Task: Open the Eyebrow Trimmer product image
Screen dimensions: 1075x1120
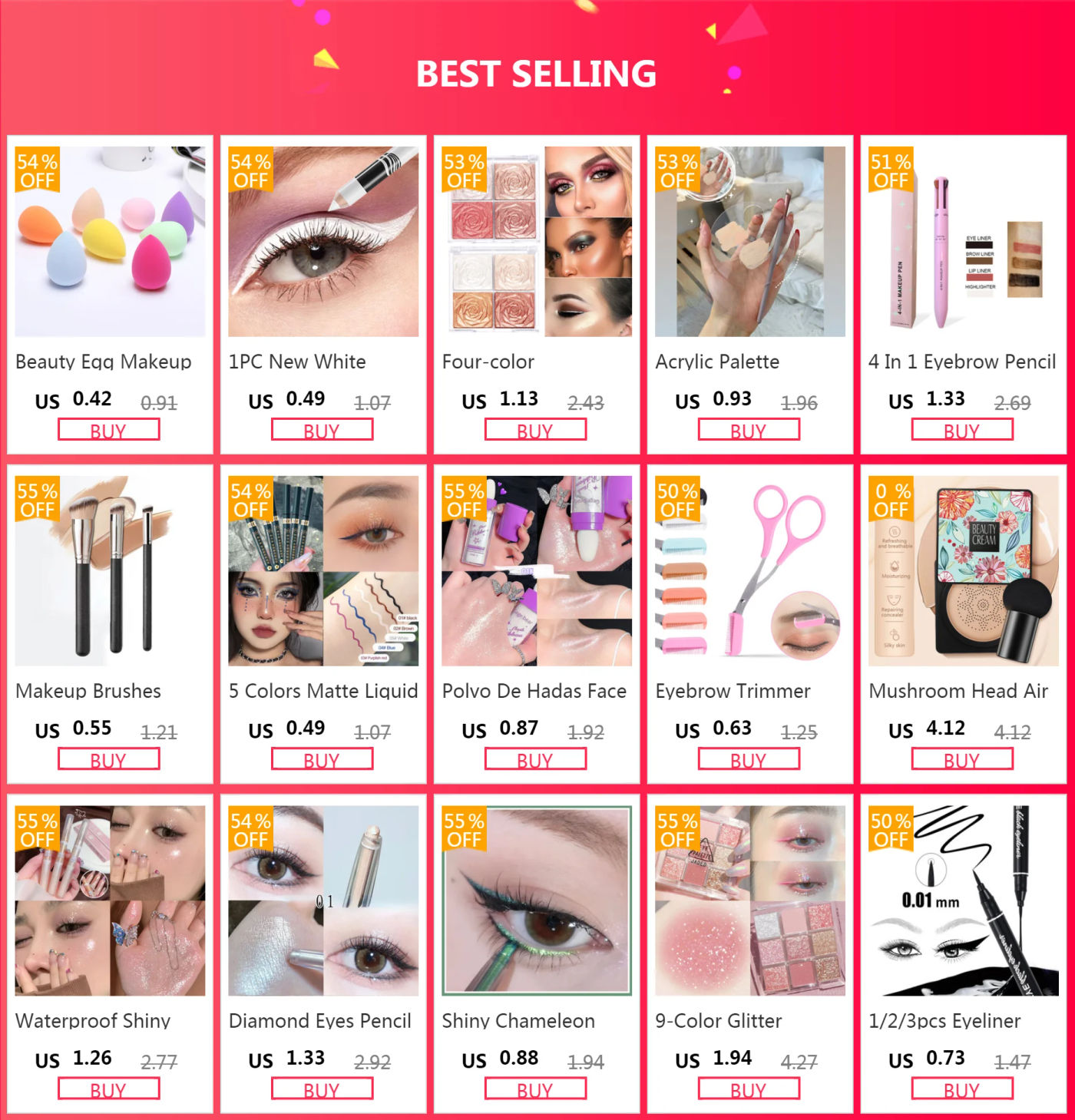Action: pyautogui.click(x=749, y=571)
